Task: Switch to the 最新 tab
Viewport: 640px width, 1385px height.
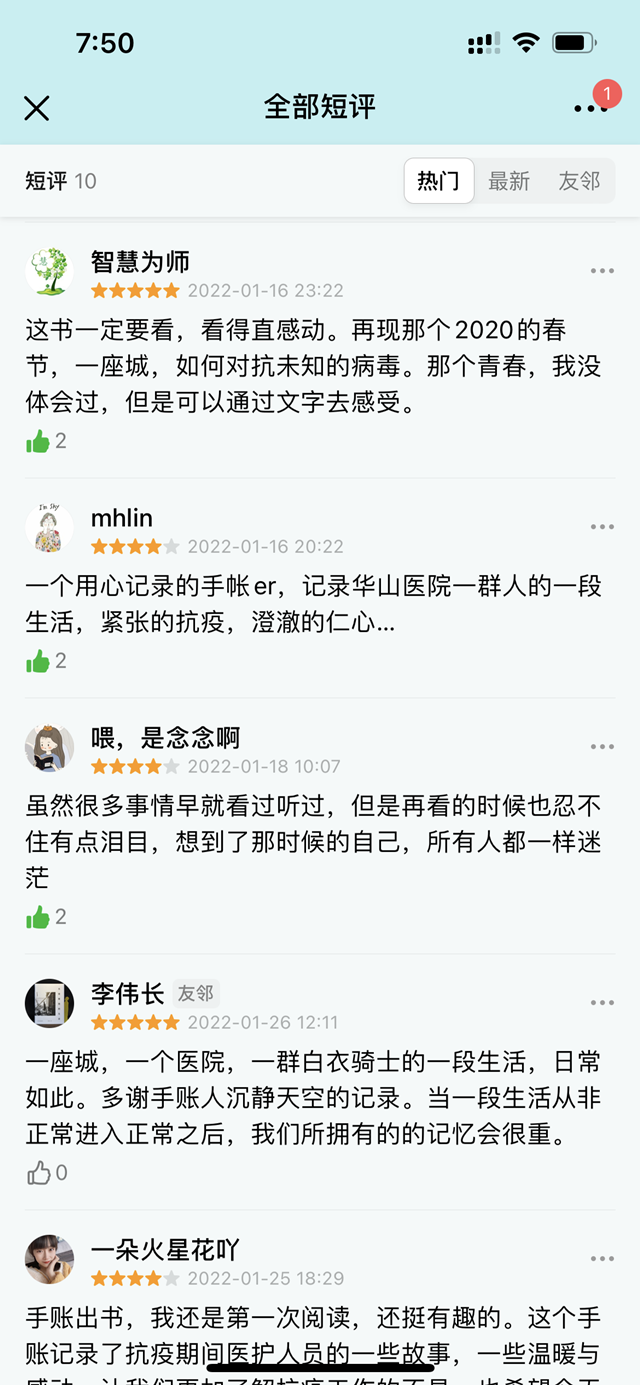Action: (508, 181)
